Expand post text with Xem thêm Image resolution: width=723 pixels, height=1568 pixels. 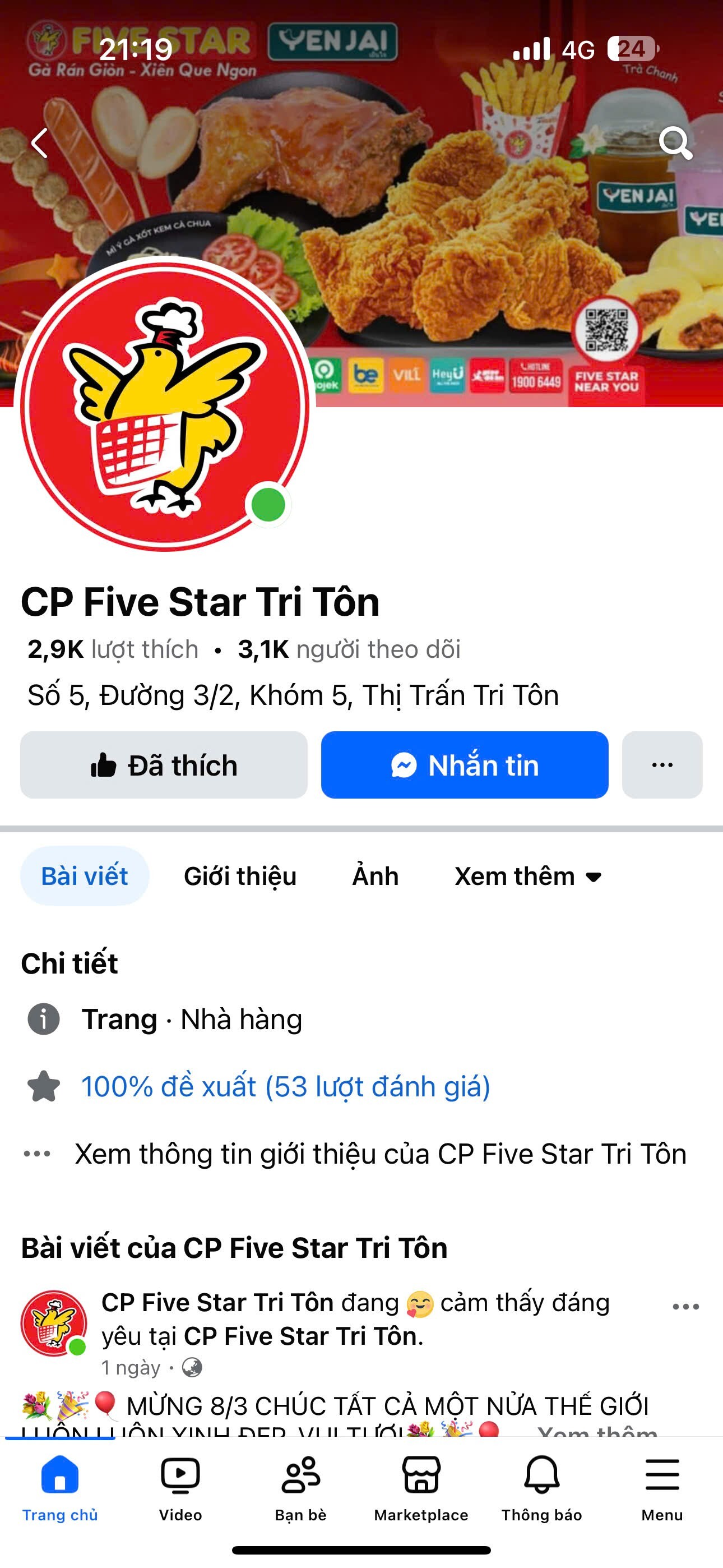[x=596, y=1431]
